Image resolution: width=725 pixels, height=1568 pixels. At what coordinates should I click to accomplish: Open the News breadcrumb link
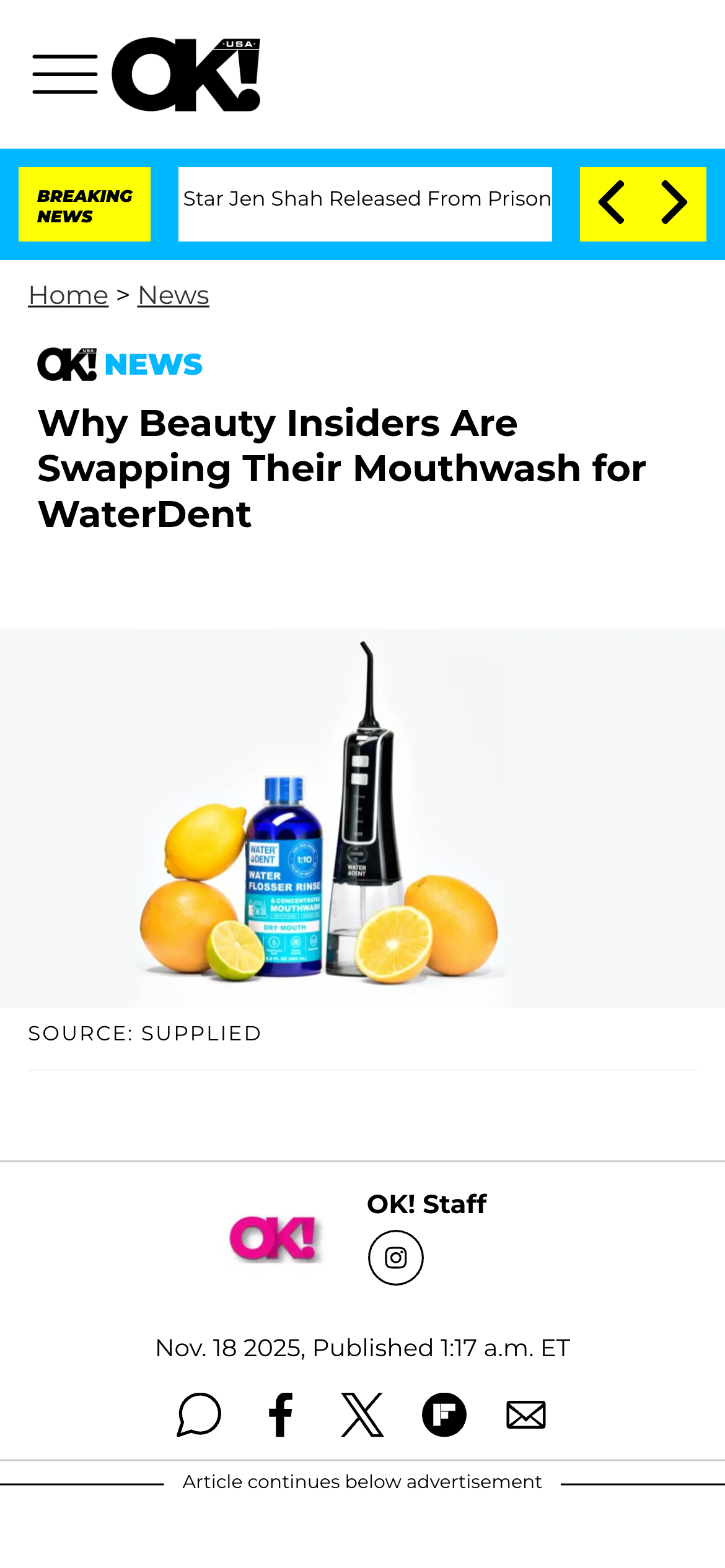(174, 295)
